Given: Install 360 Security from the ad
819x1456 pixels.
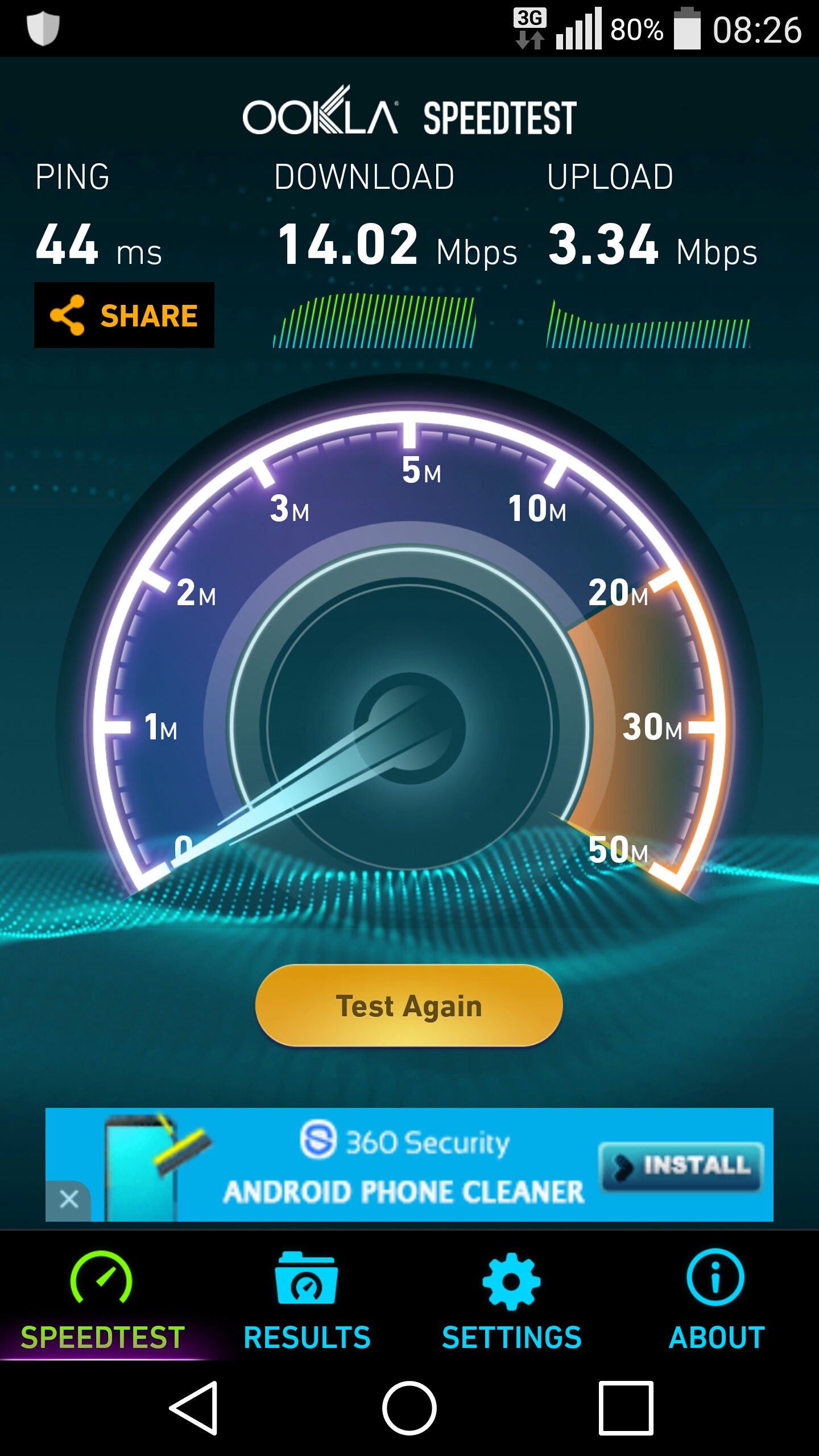Looking at the screenshot, I should pyautogui.click(x=681, y=1166).
